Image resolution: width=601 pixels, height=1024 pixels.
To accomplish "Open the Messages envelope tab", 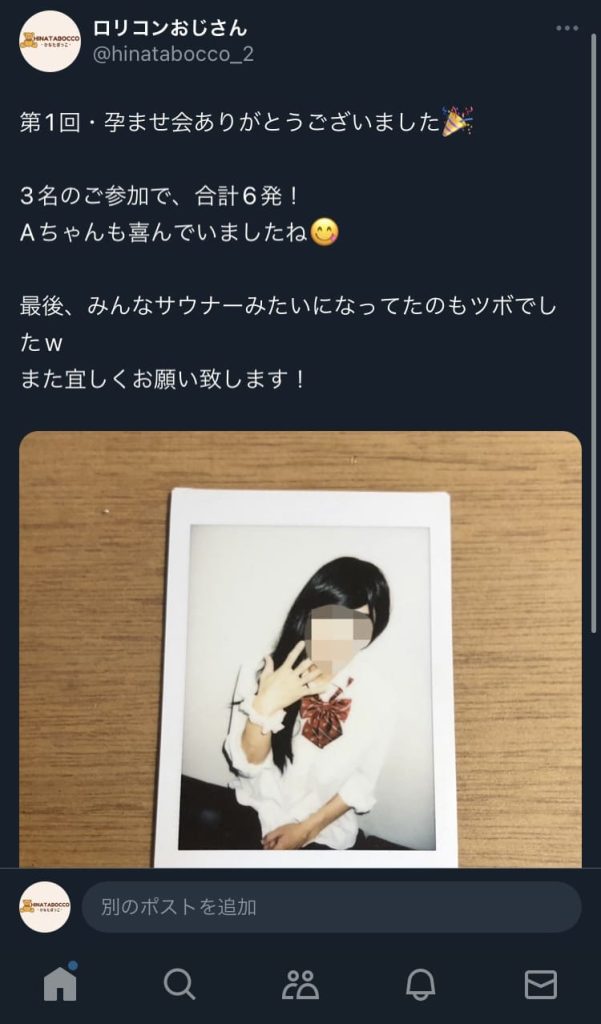I will pyautogui.click(x=541, y=984).
